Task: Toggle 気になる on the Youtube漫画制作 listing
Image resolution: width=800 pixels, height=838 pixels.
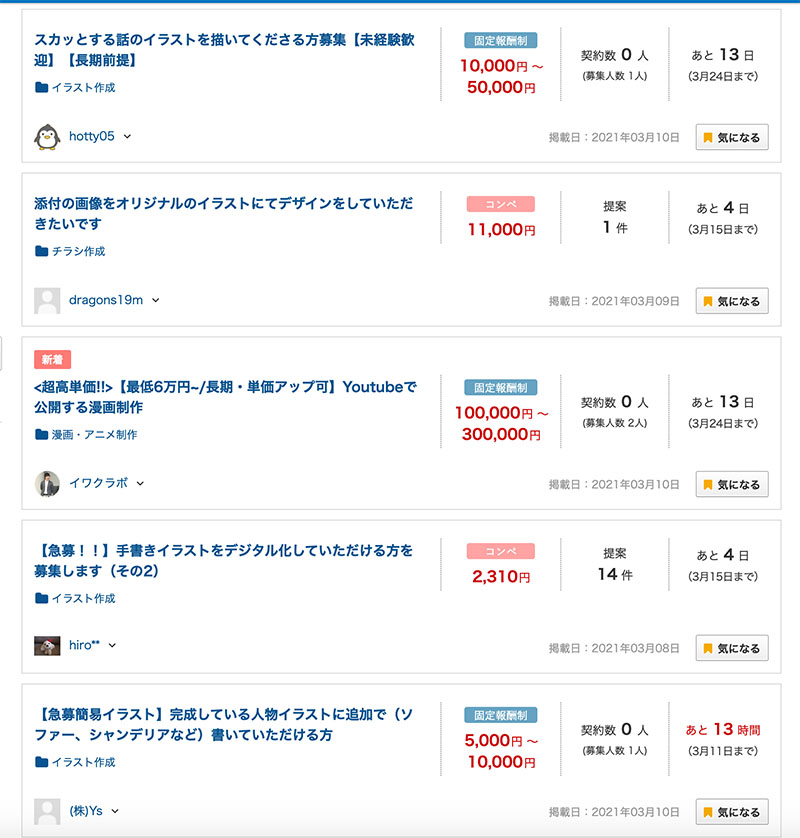Action: click(731, 483)
